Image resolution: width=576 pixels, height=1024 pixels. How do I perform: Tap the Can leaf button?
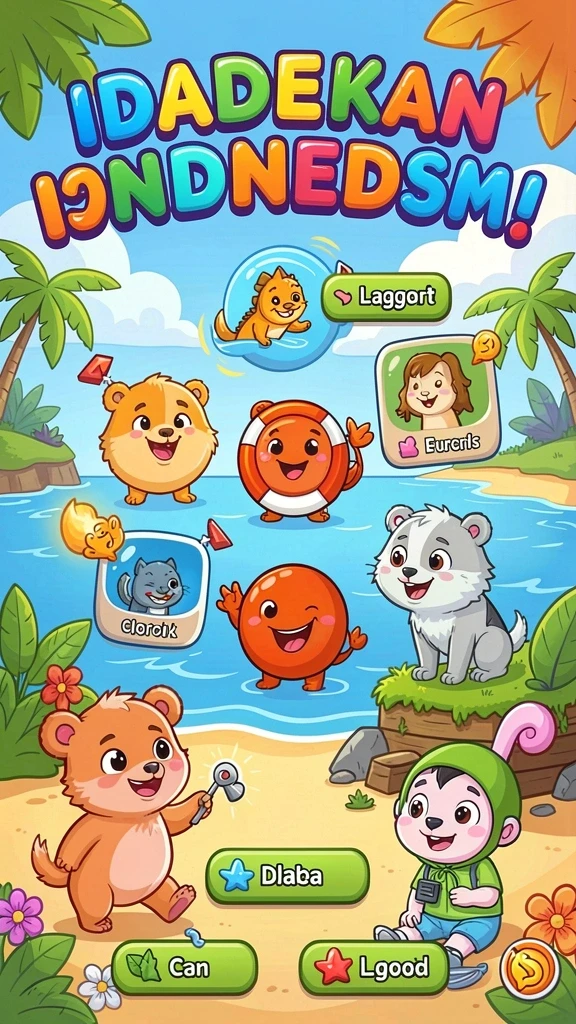click(x=184, y=967)
